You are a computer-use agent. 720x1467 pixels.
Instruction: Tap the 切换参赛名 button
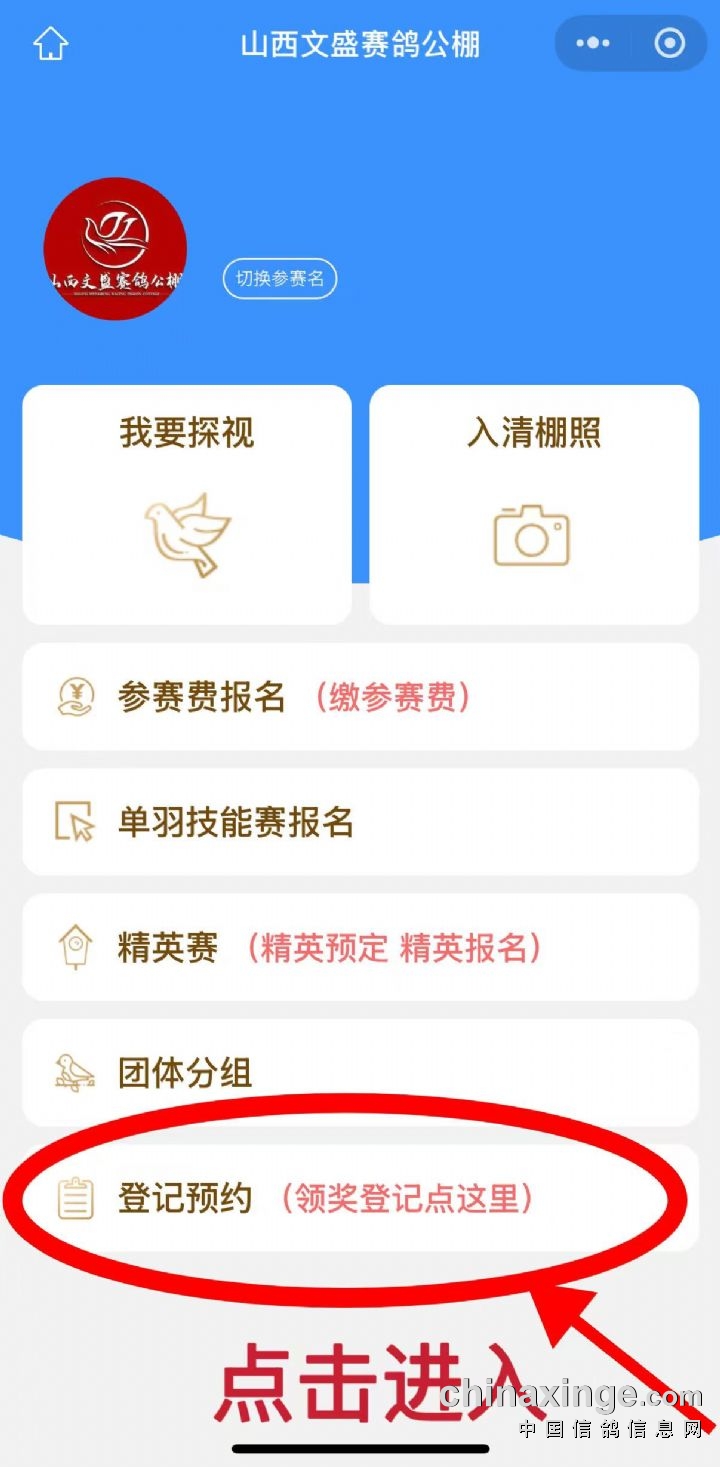[x=280, y=279]
